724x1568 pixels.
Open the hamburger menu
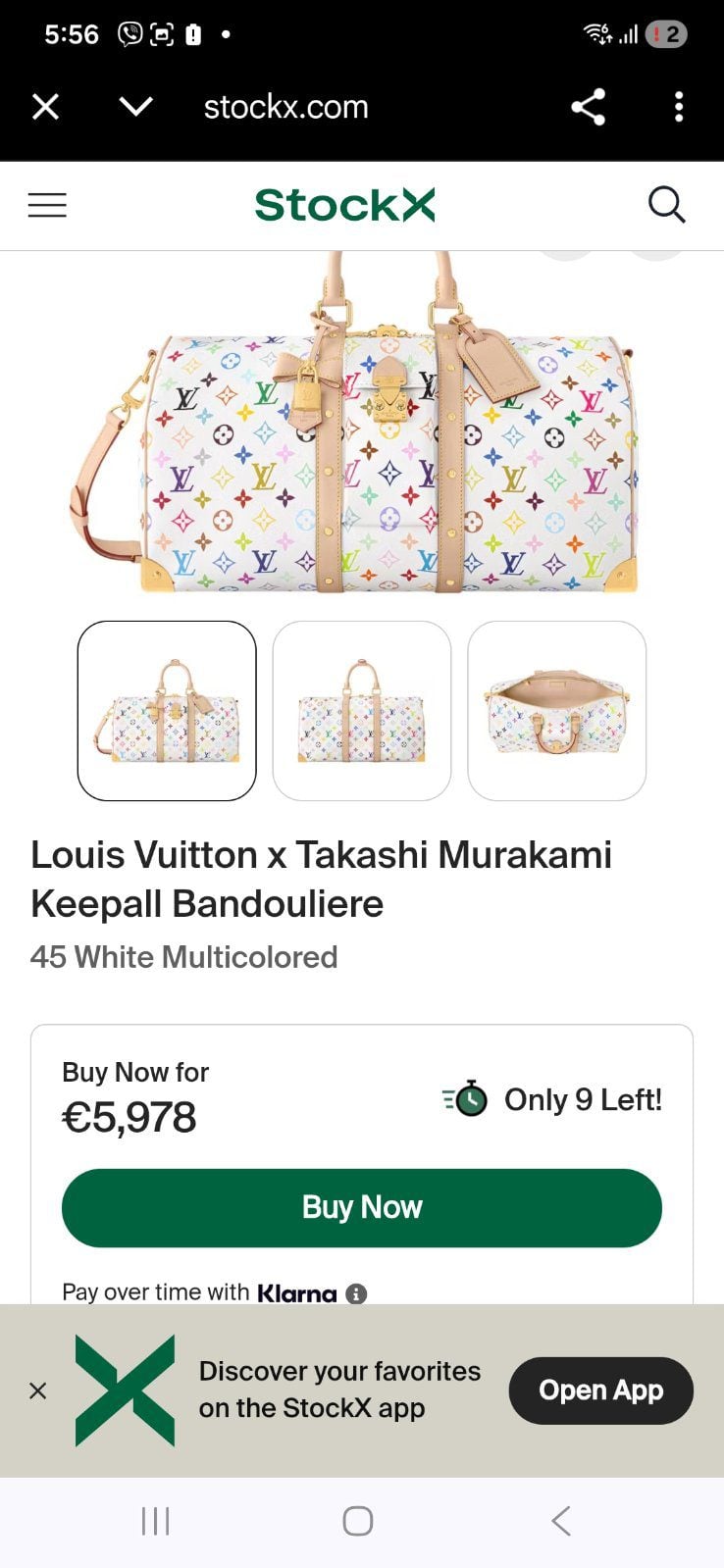click(x=46, y=205)
